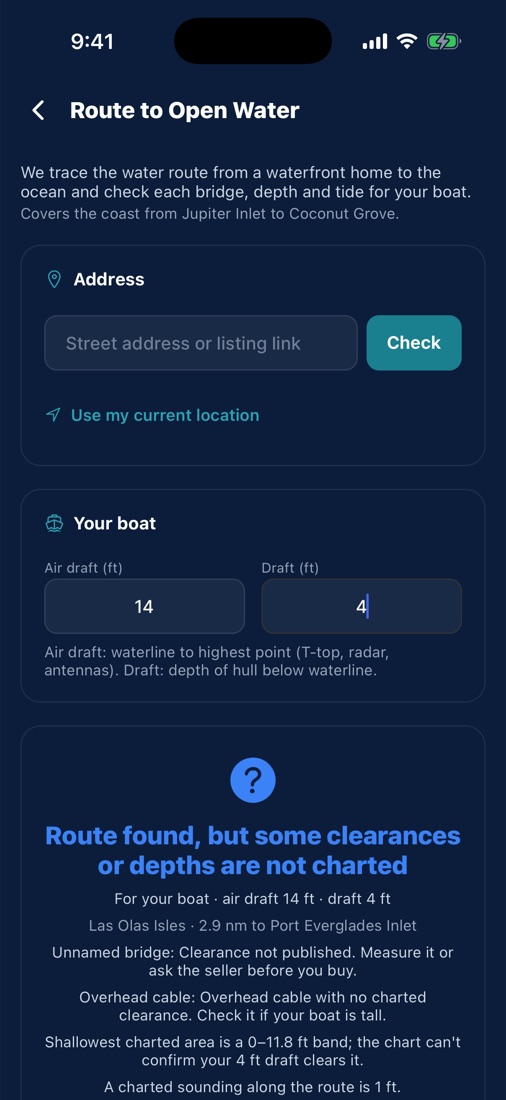Screen dimensions: 506x1100
Task: Tap the street address or listing link field
Action: [x=201, y=343]
